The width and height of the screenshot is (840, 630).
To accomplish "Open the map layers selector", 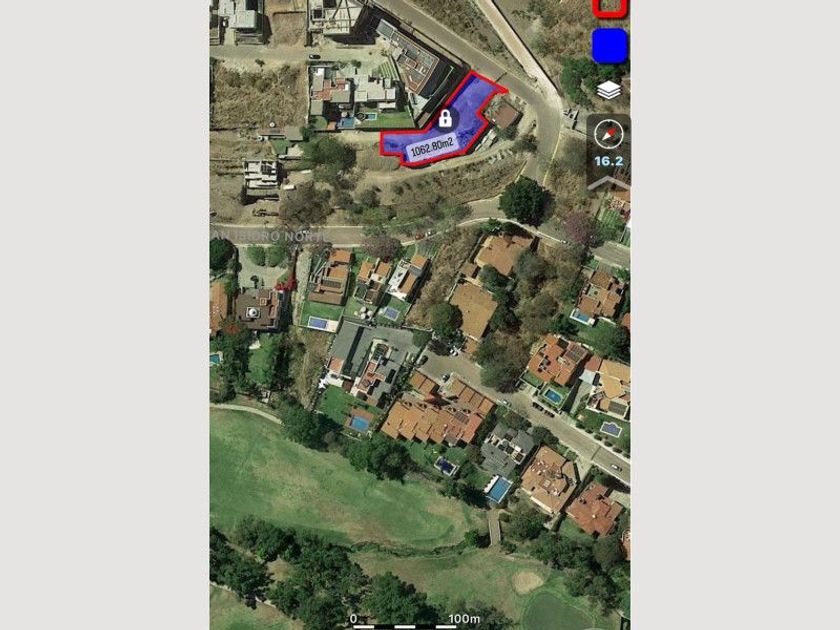I will click(609, 90).
